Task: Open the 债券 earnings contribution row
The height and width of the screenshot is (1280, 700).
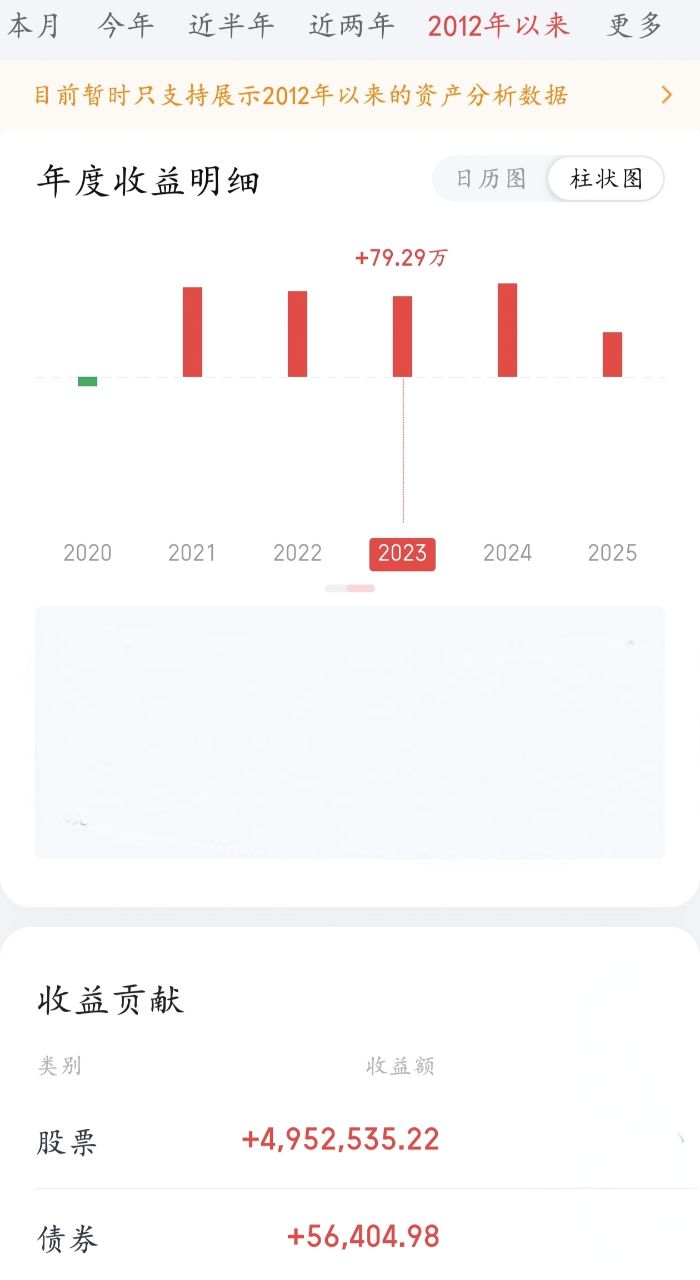Action: (350, 1237)
